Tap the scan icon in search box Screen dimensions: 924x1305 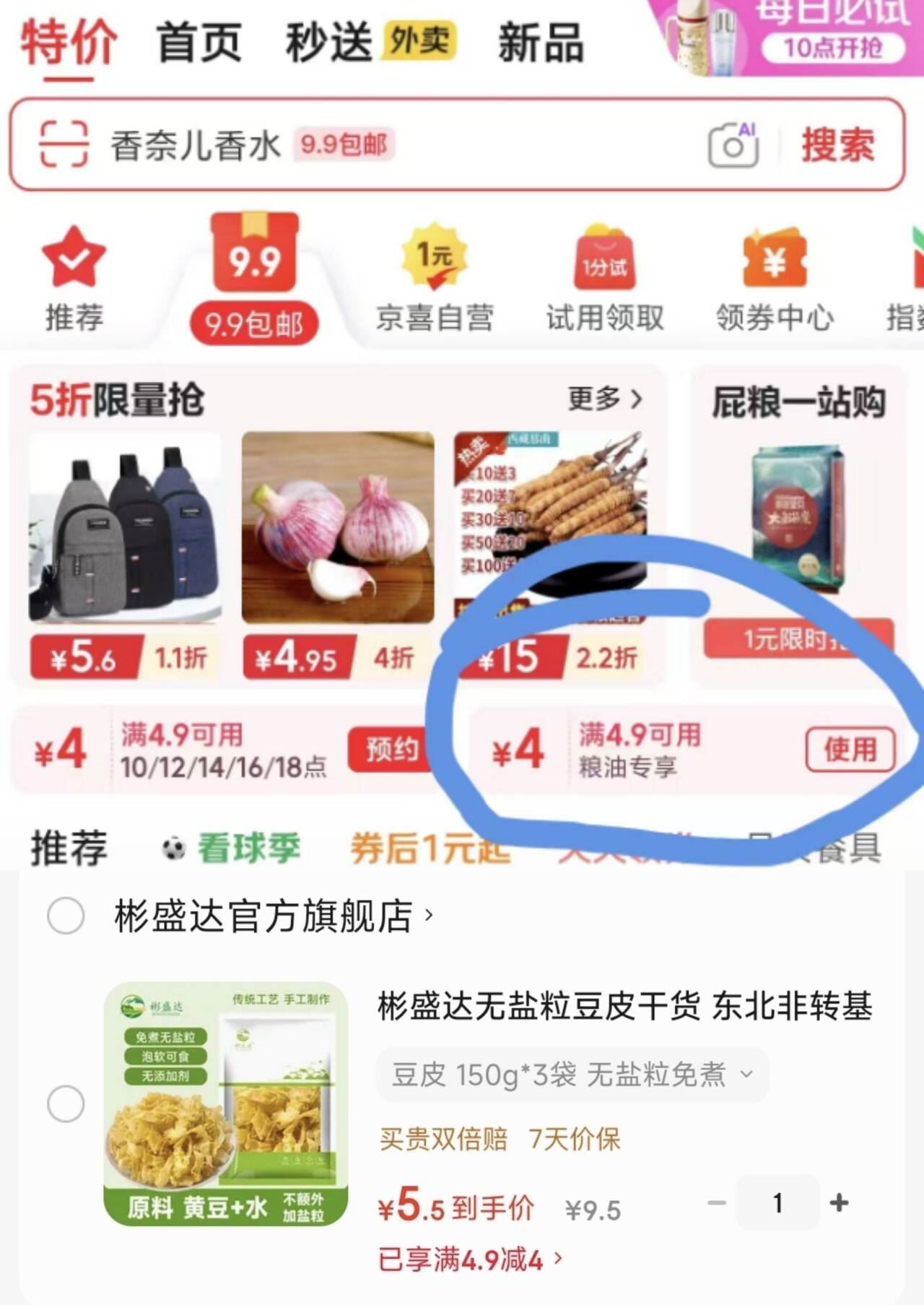(x=64, y=144)
